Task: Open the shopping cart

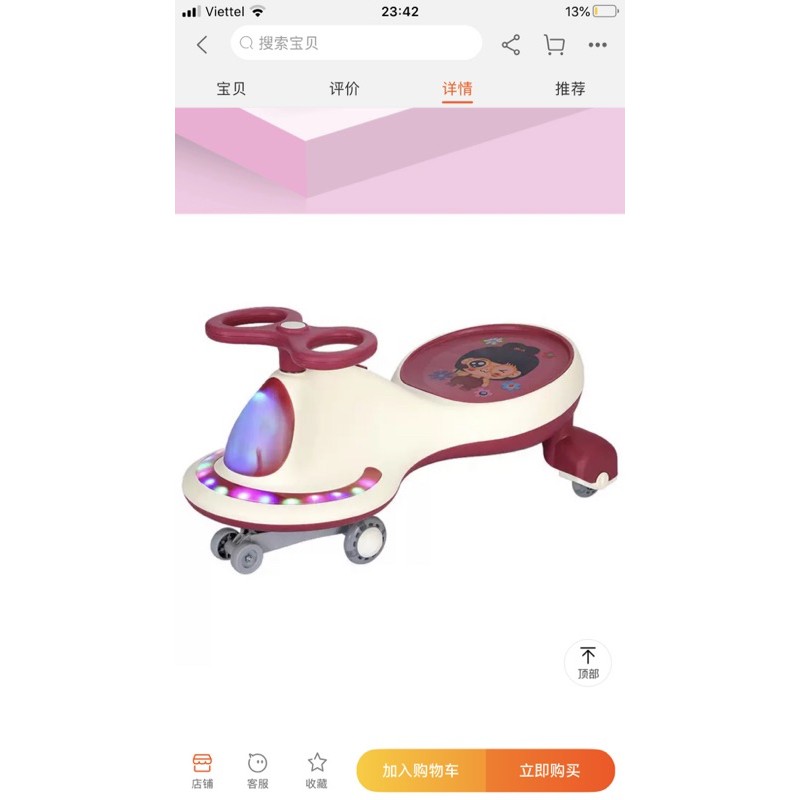Action: 554,45
